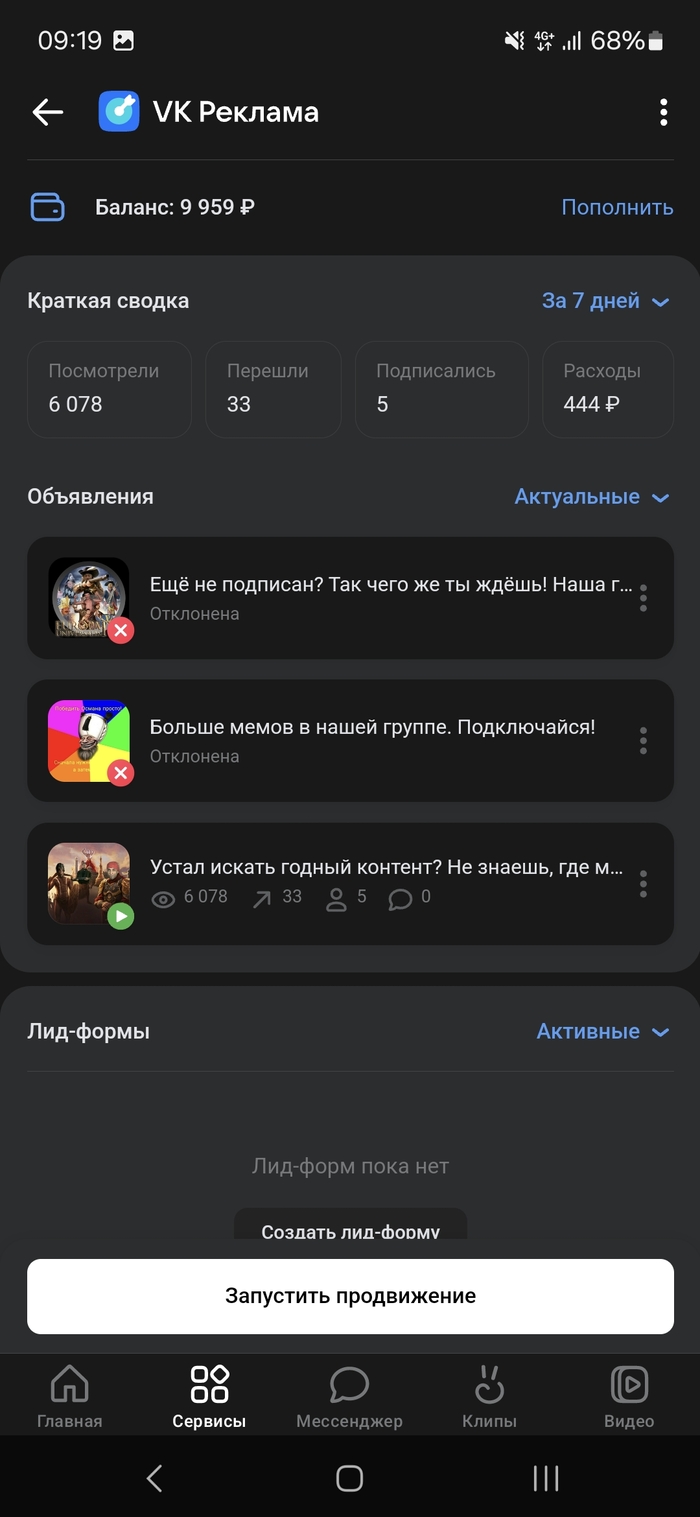
Task: Expand the Активные lead forms filter
Action: [602, 1032]
